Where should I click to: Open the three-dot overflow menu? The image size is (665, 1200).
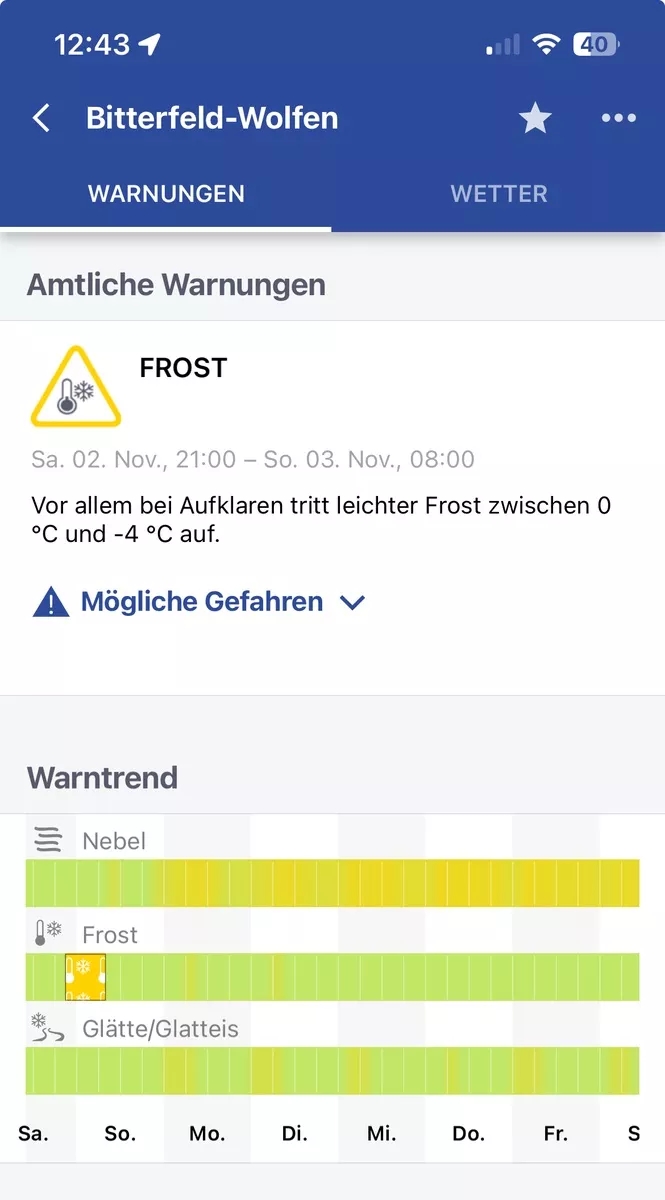point(618,118)
